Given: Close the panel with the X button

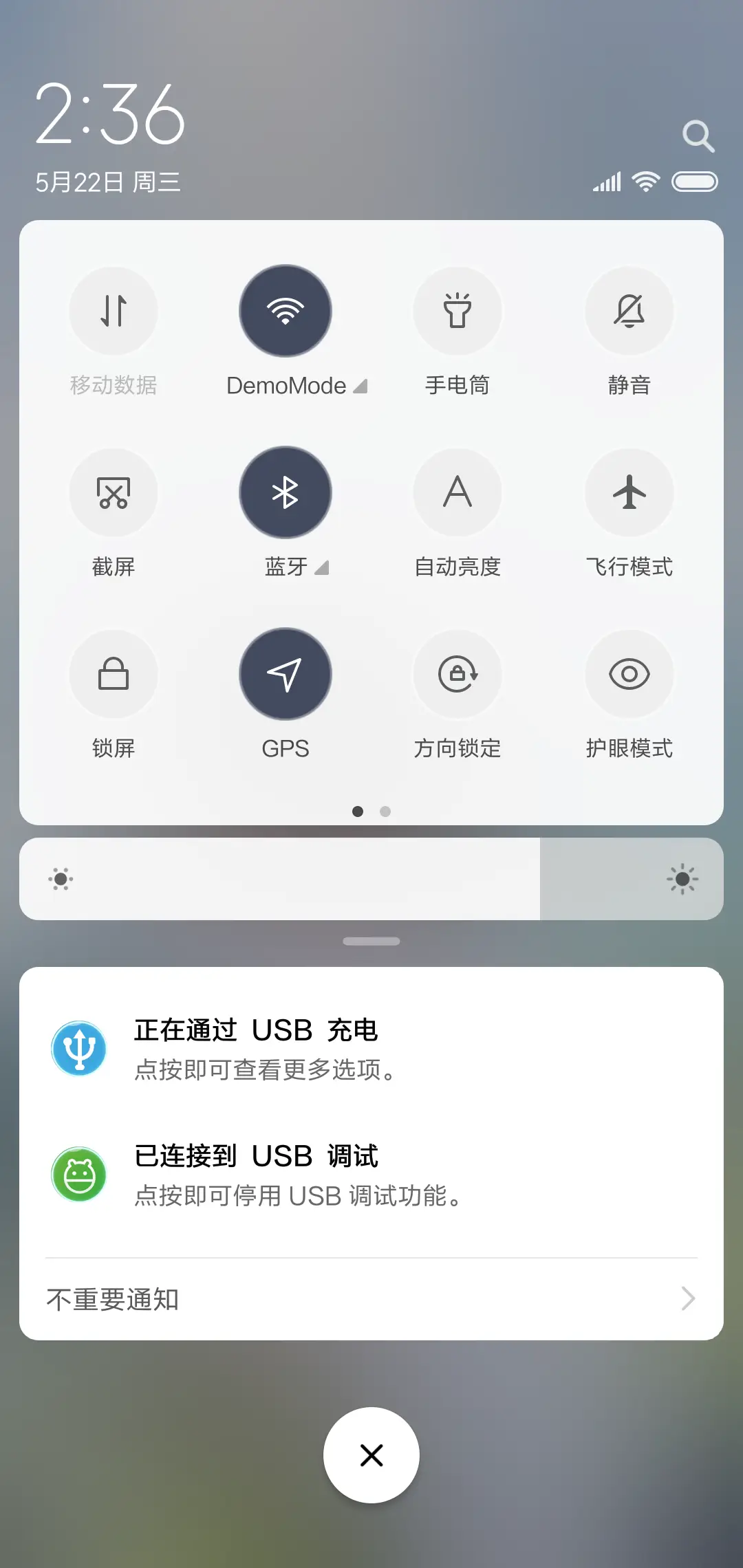Looking at the screenshot, I should tap(371, 1455).
